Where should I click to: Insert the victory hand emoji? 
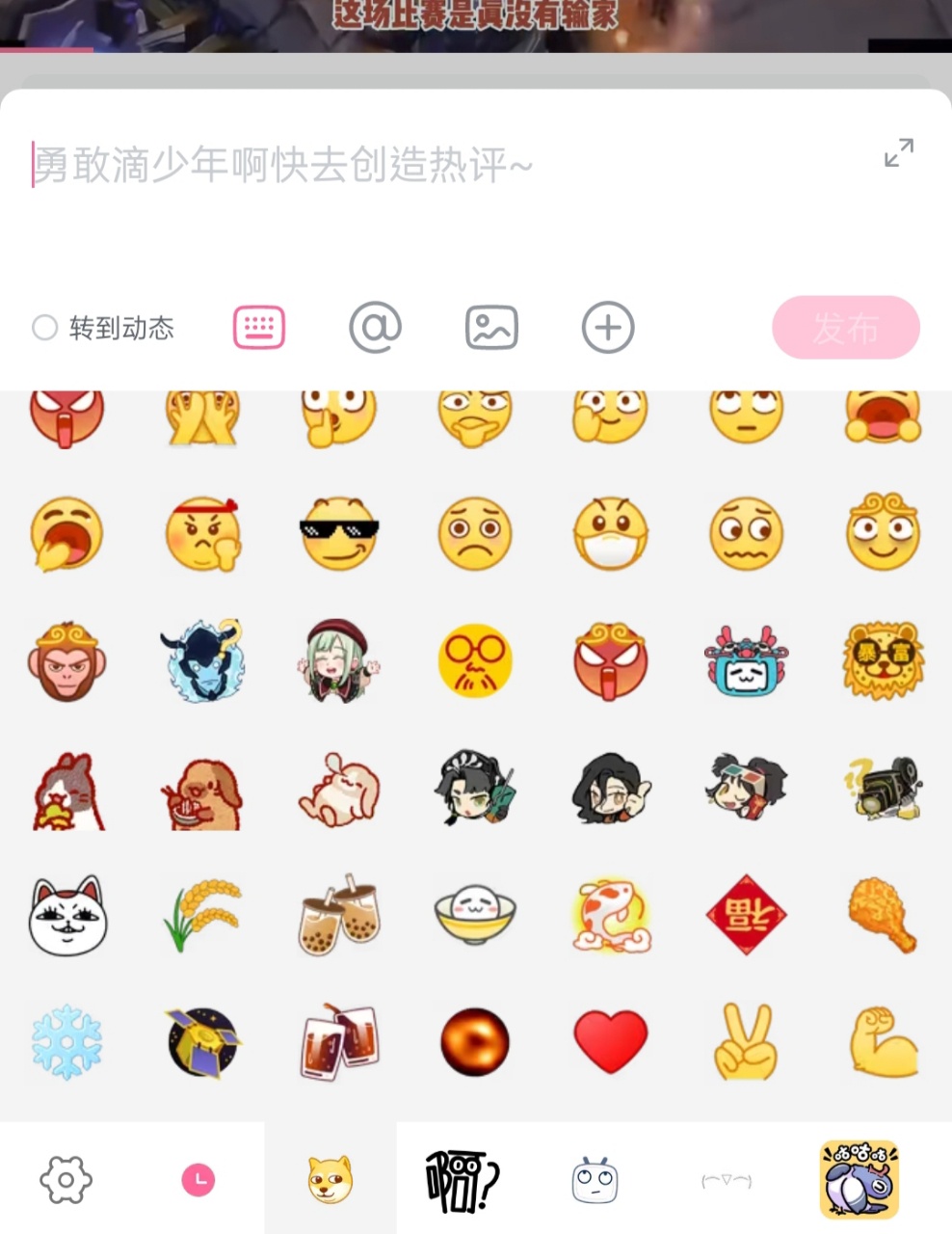(746, 1042)
